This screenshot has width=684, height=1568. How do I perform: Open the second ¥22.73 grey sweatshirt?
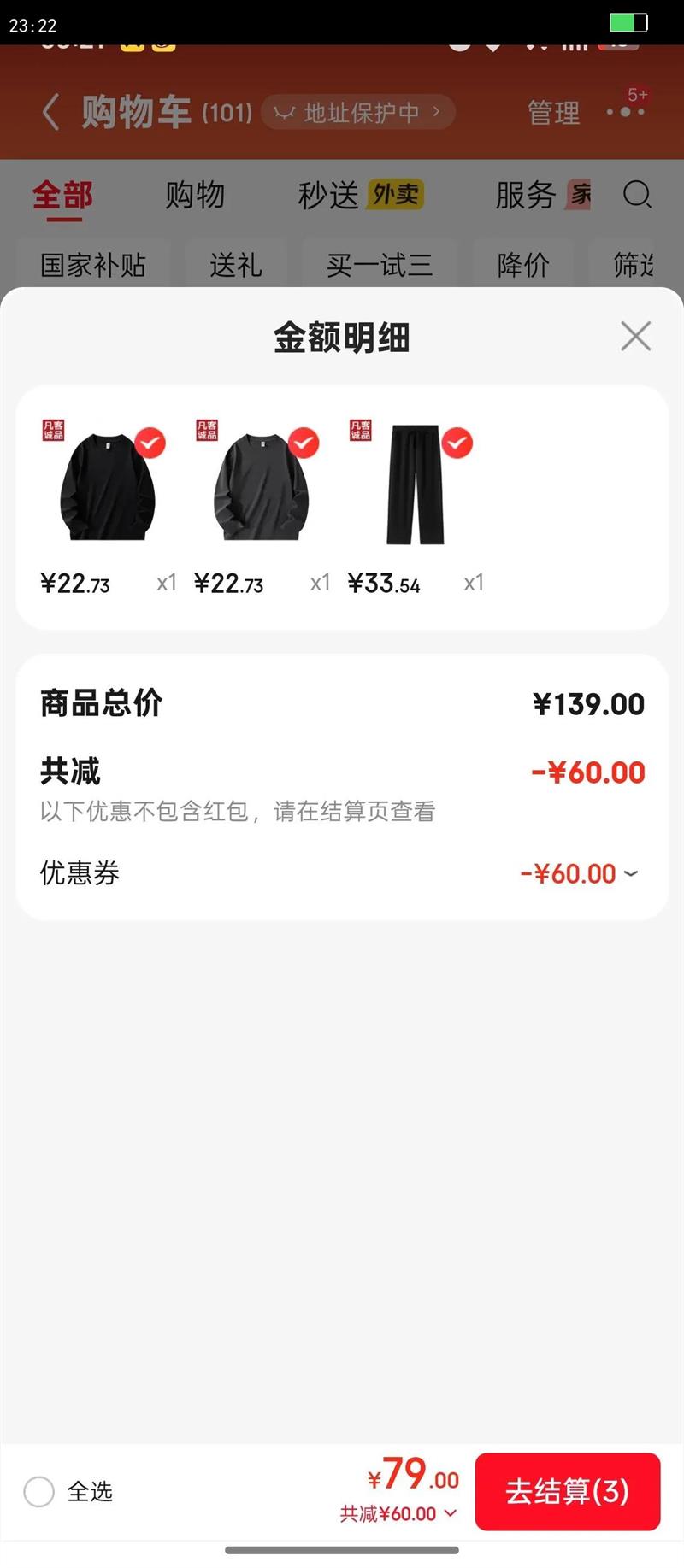(262, 487)
